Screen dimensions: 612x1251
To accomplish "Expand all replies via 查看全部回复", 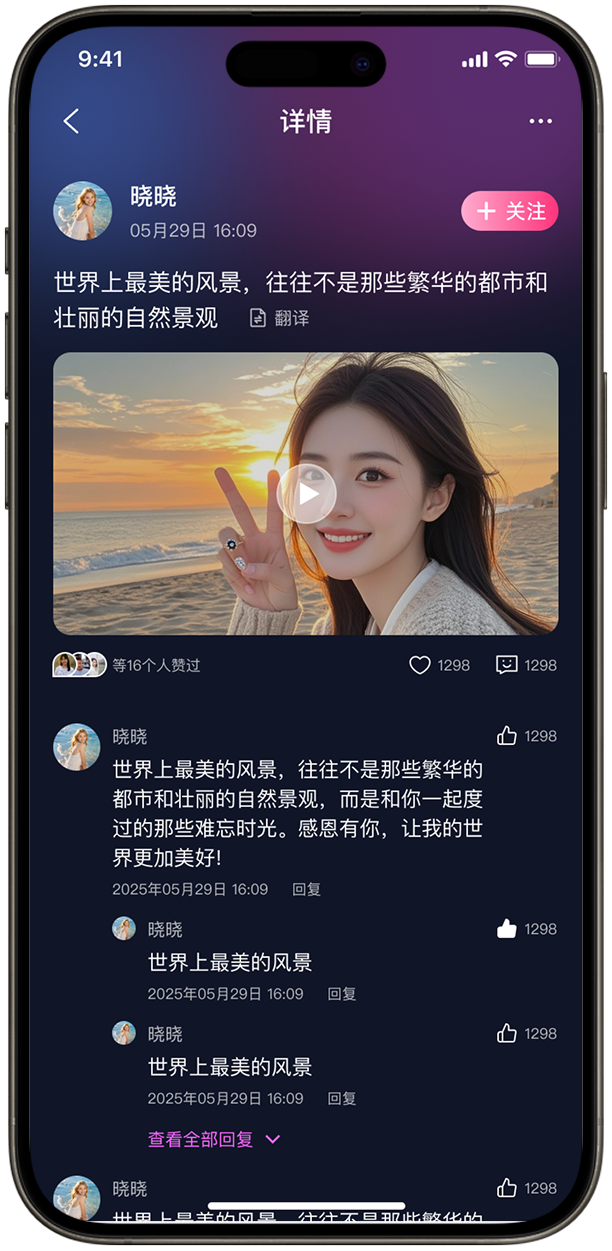I will point(214,1139).
